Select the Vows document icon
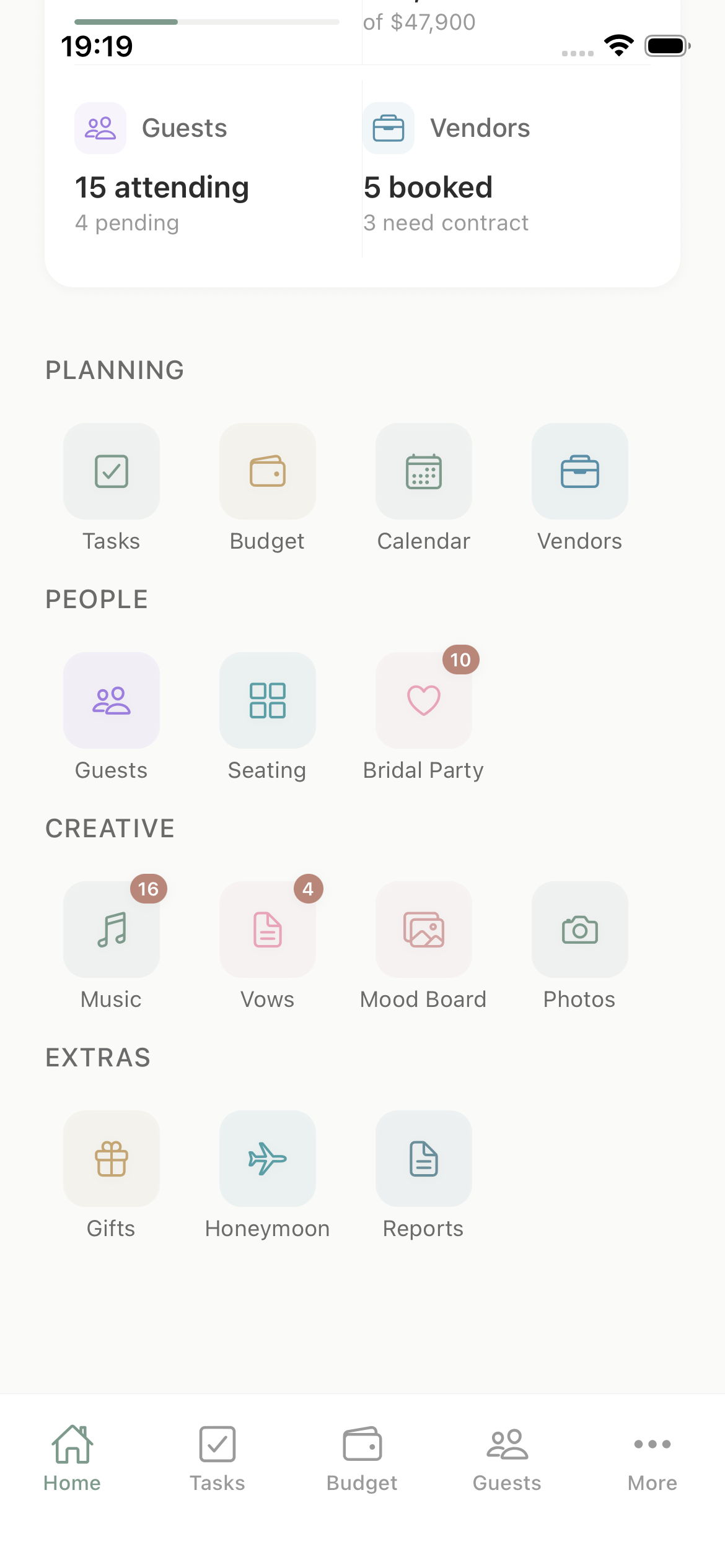 point(267,930)
